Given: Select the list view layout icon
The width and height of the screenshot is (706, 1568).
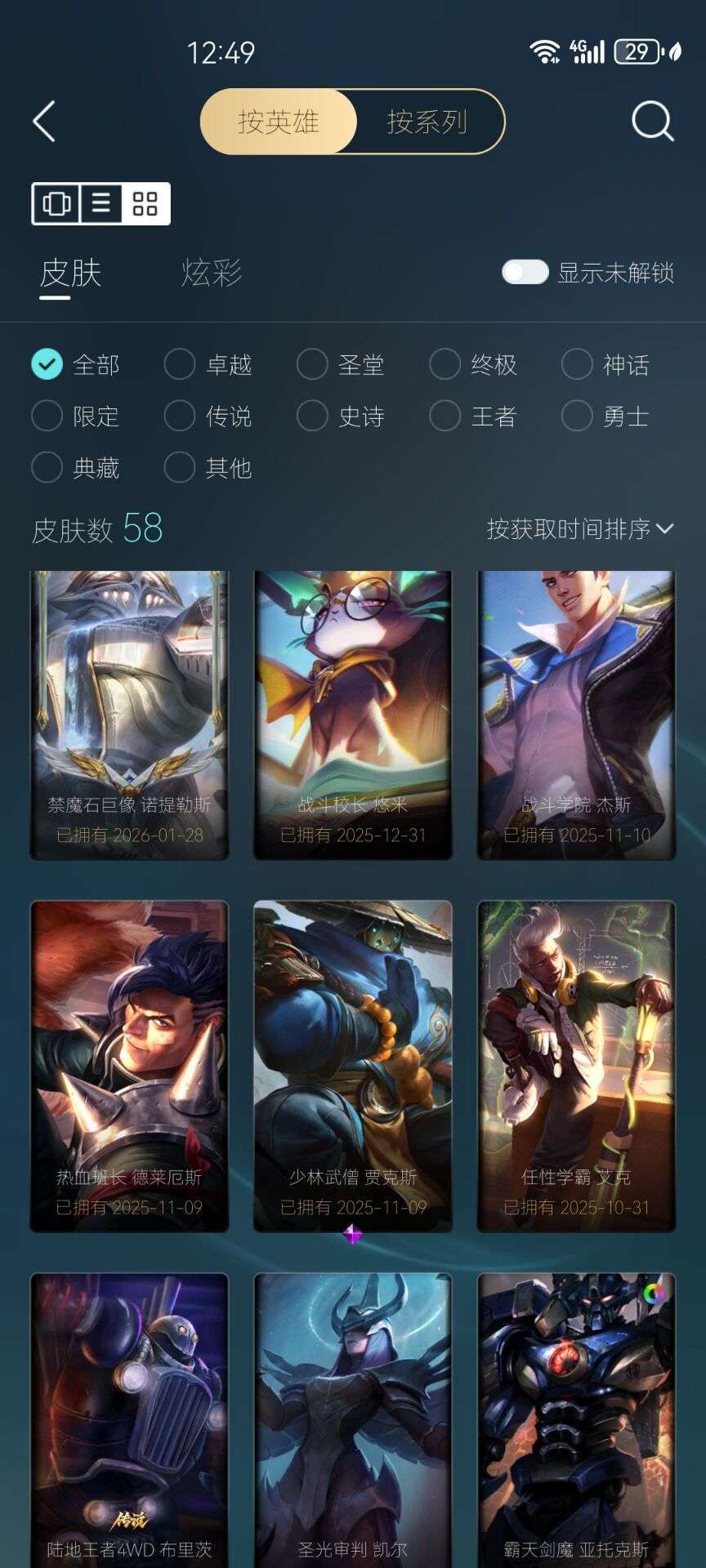Looking at the screenshot, I should coord(101,203).
